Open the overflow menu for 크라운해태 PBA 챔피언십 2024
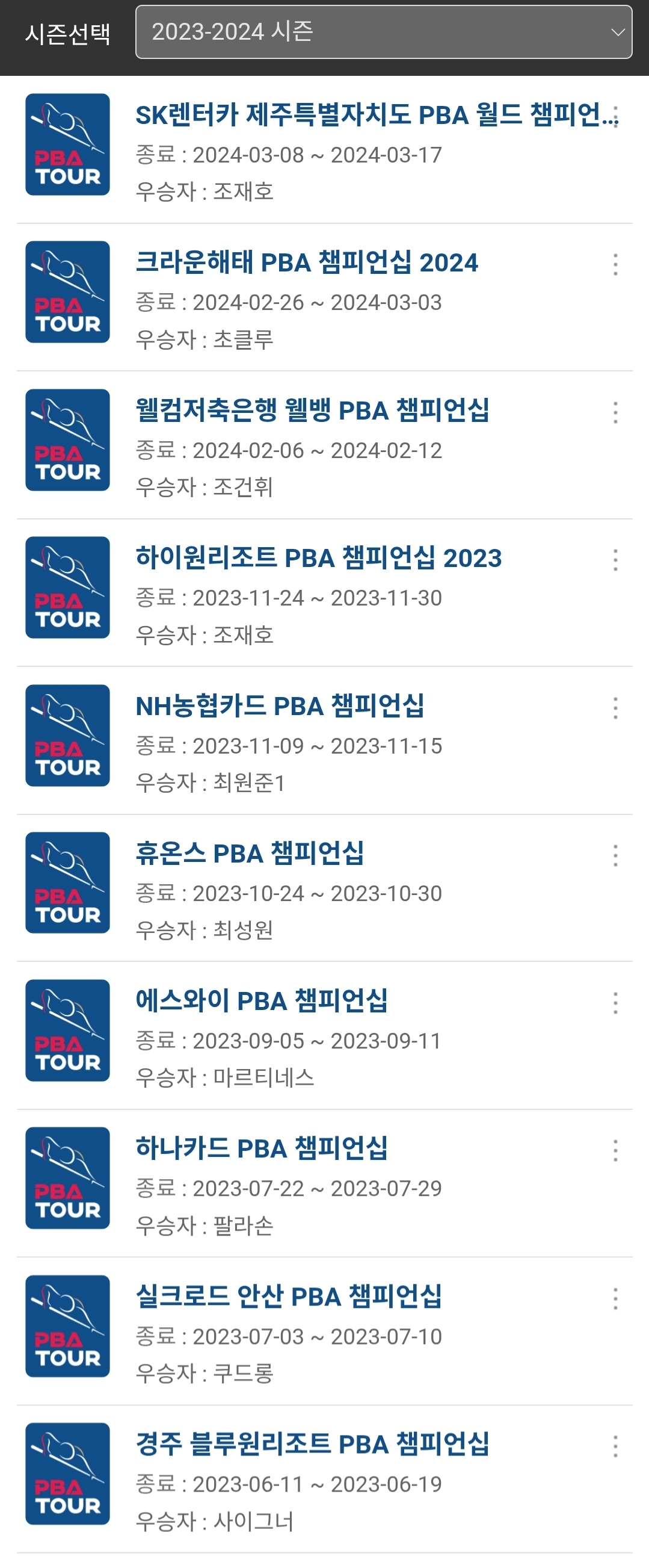 [615, 265]
